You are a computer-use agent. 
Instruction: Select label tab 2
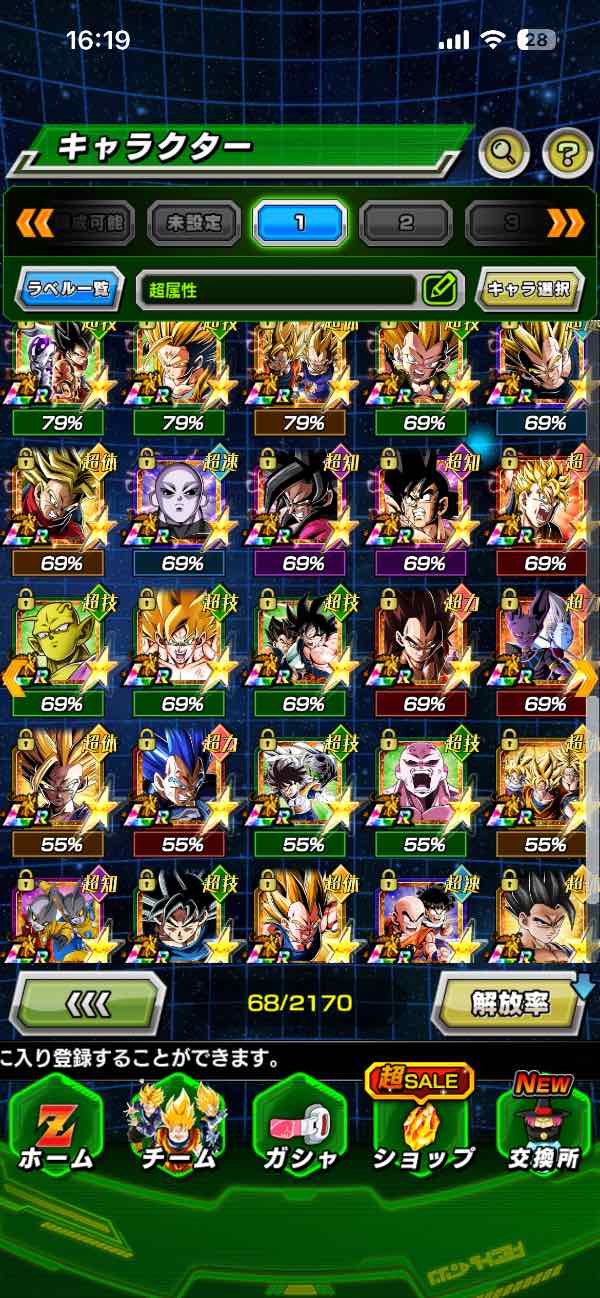(x=405, y=222)
